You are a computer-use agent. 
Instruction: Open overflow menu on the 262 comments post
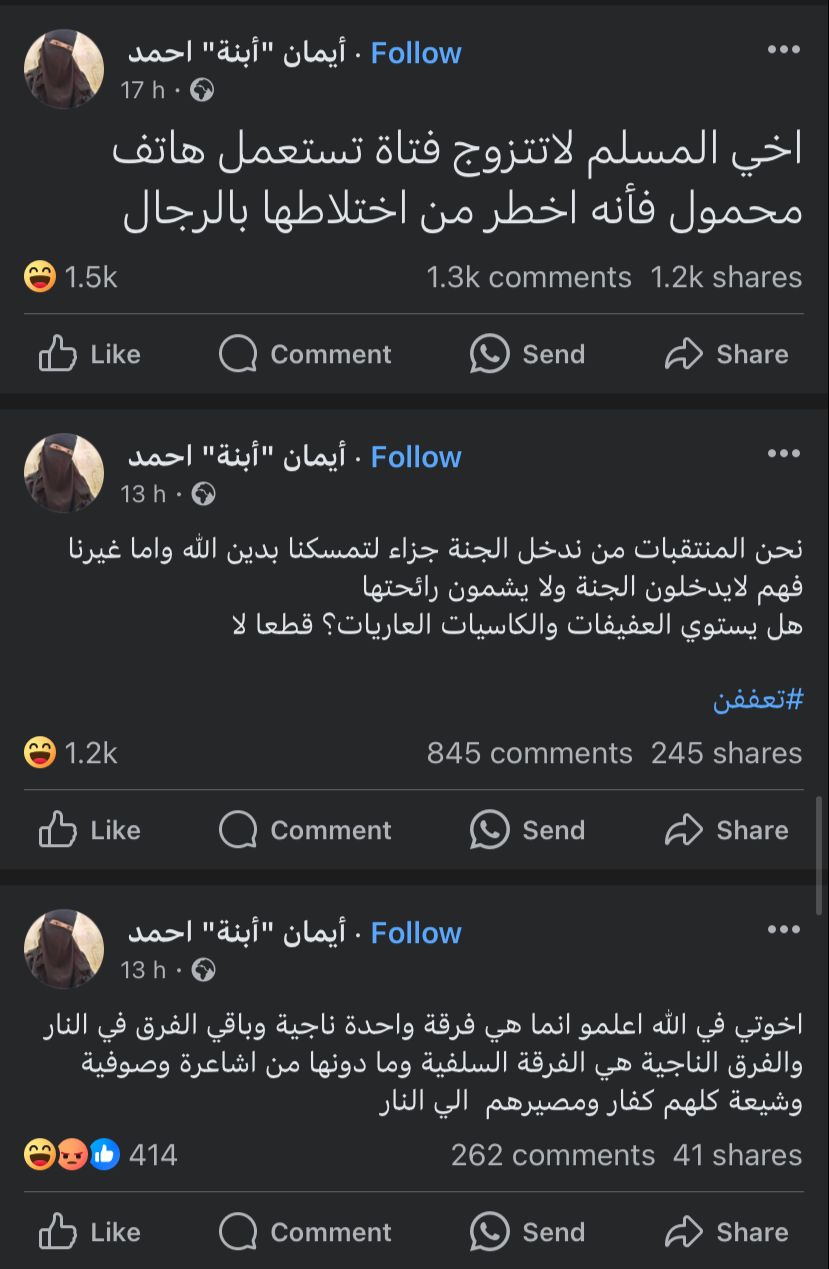pos(783,931)
